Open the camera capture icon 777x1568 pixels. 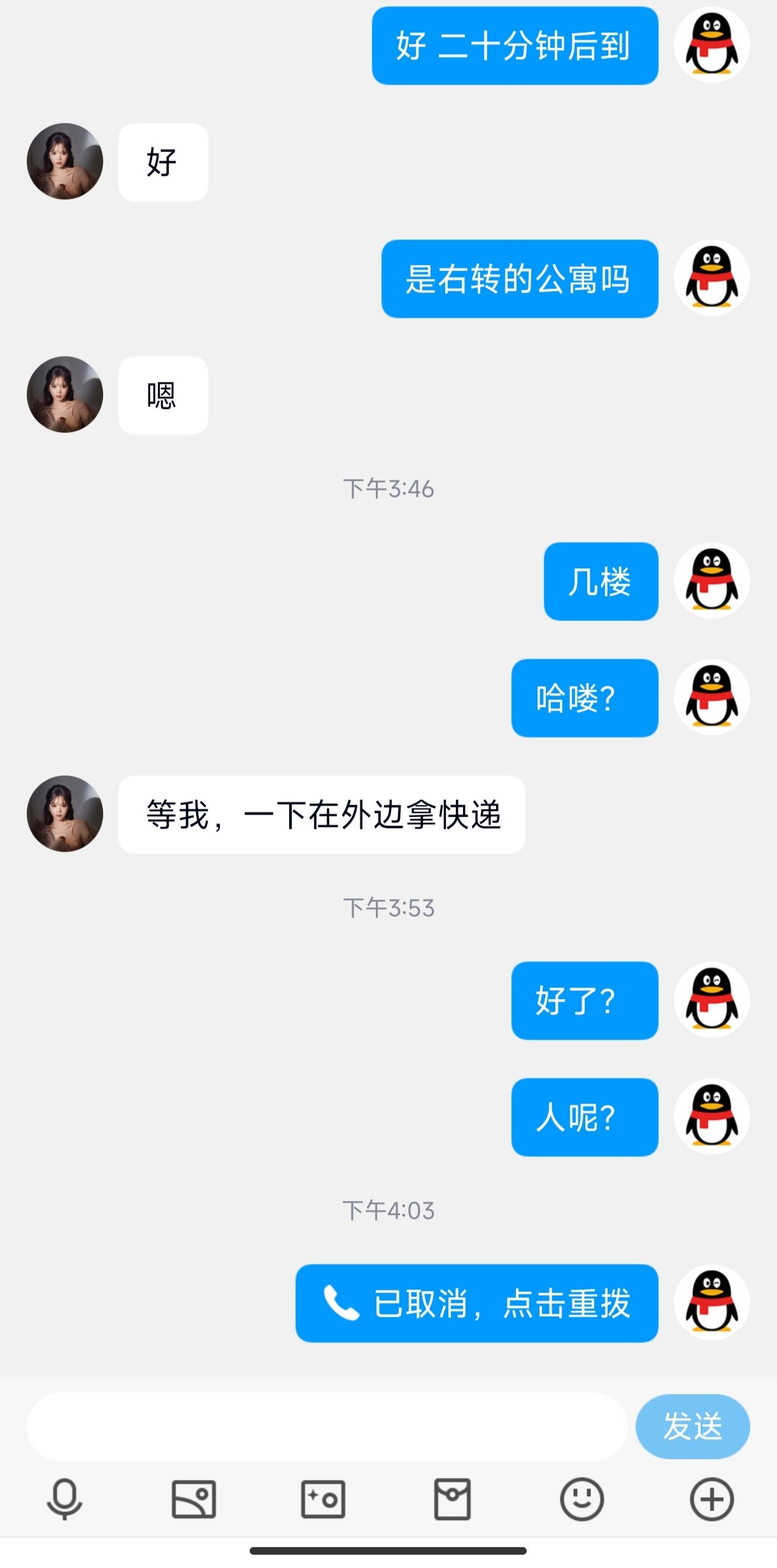click(x=323, y=1499)
